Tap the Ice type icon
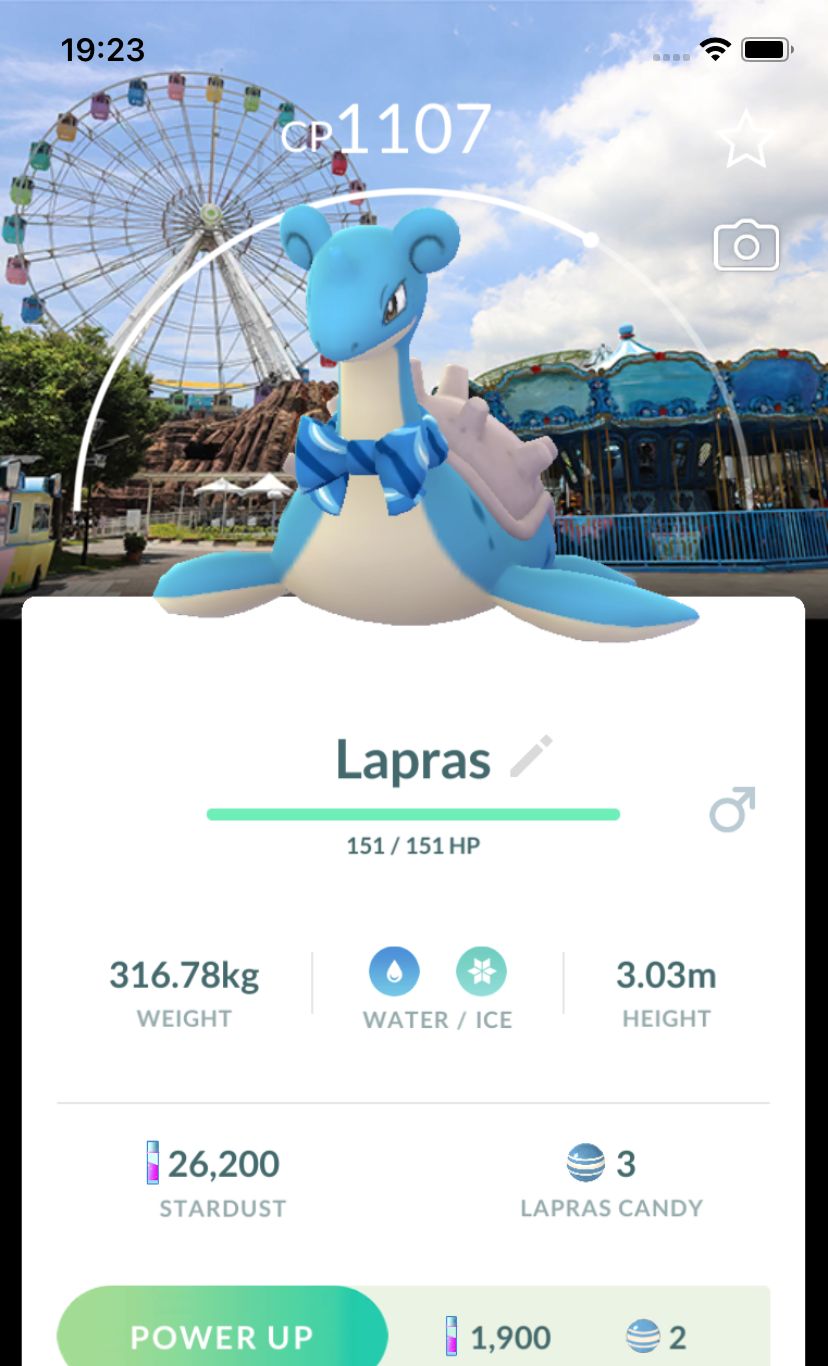The height and width of the screenshot is (1366, 828). pos(480,971)
